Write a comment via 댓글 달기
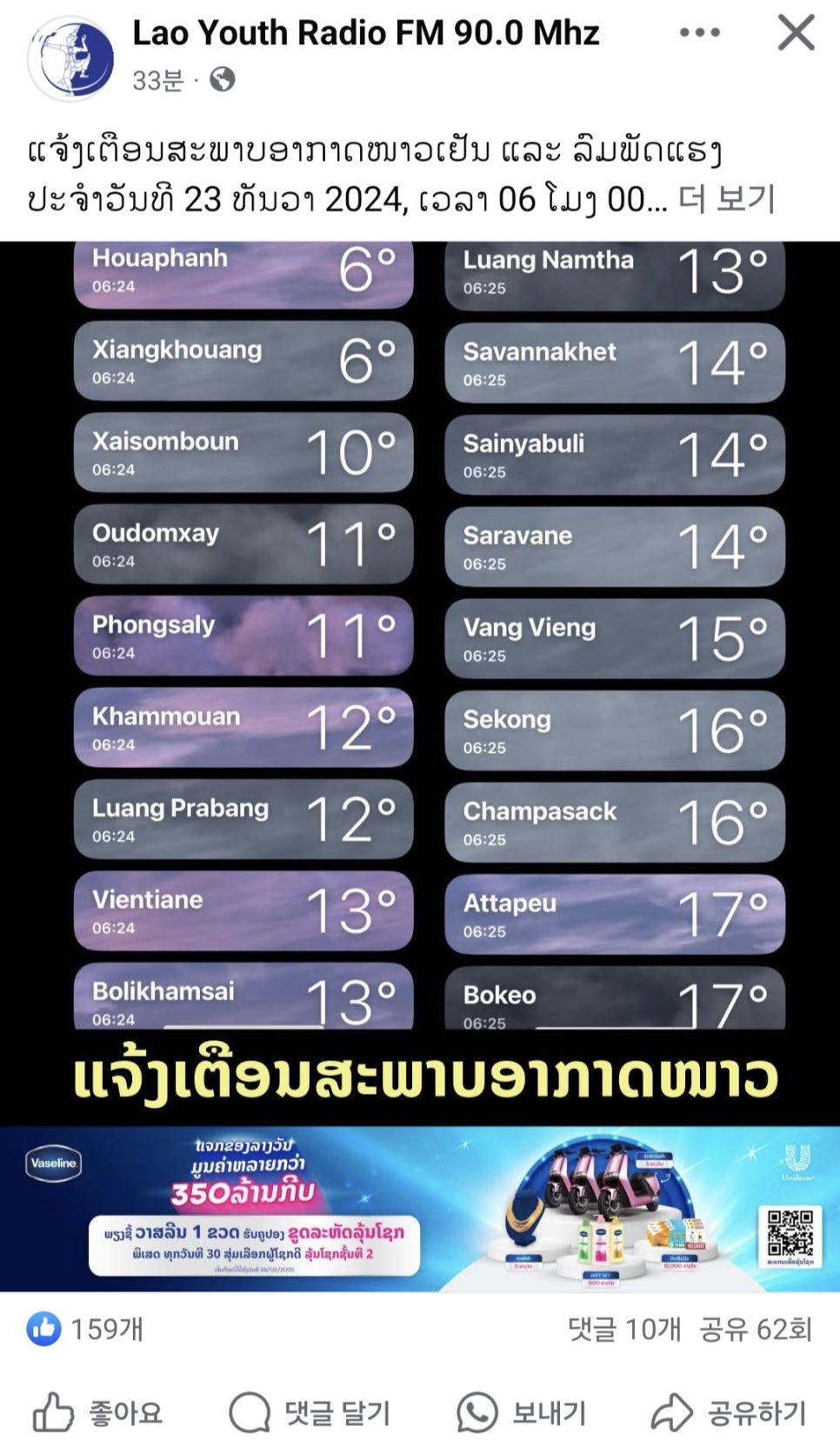840x1447 pixels. tap(310, 1413)
